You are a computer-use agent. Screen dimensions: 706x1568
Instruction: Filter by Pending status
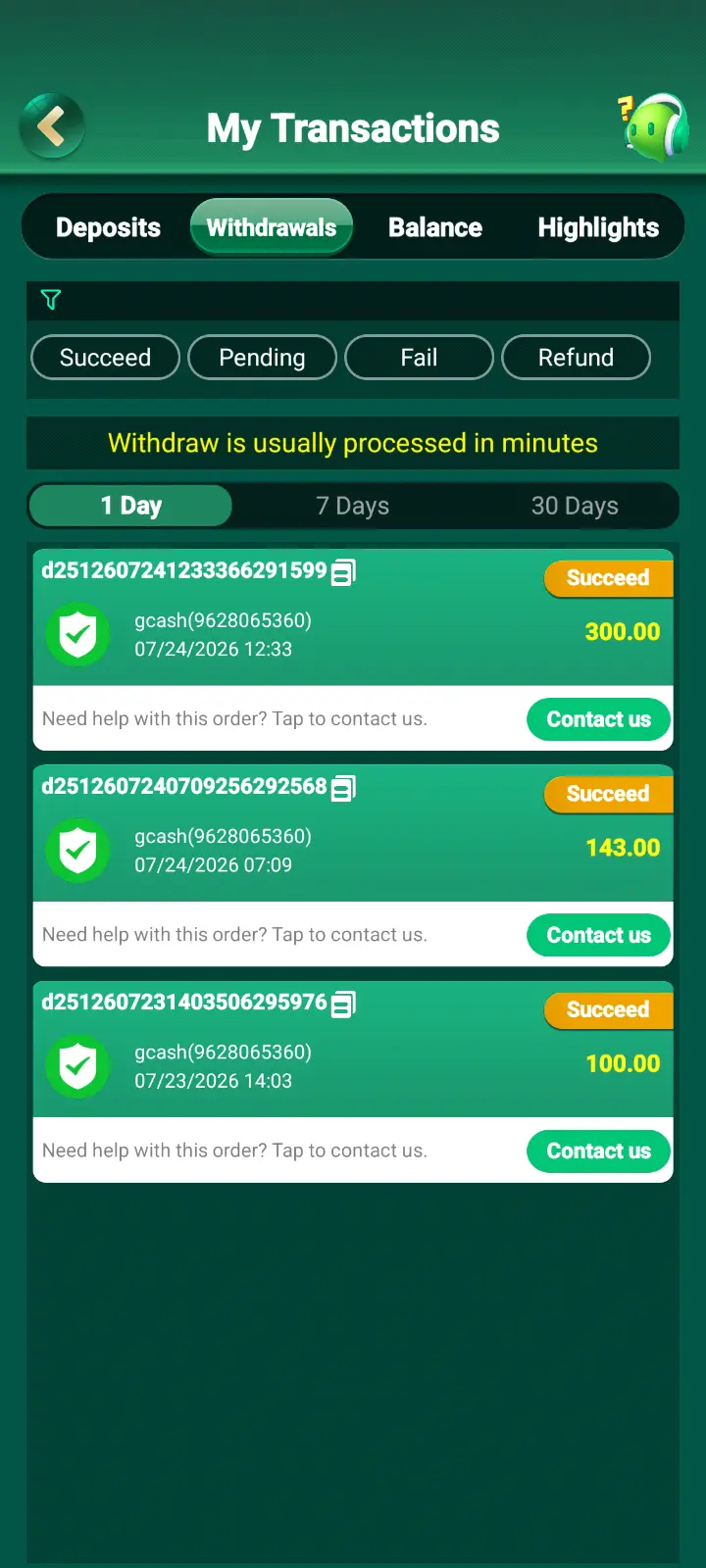click(x=262, y=358)
